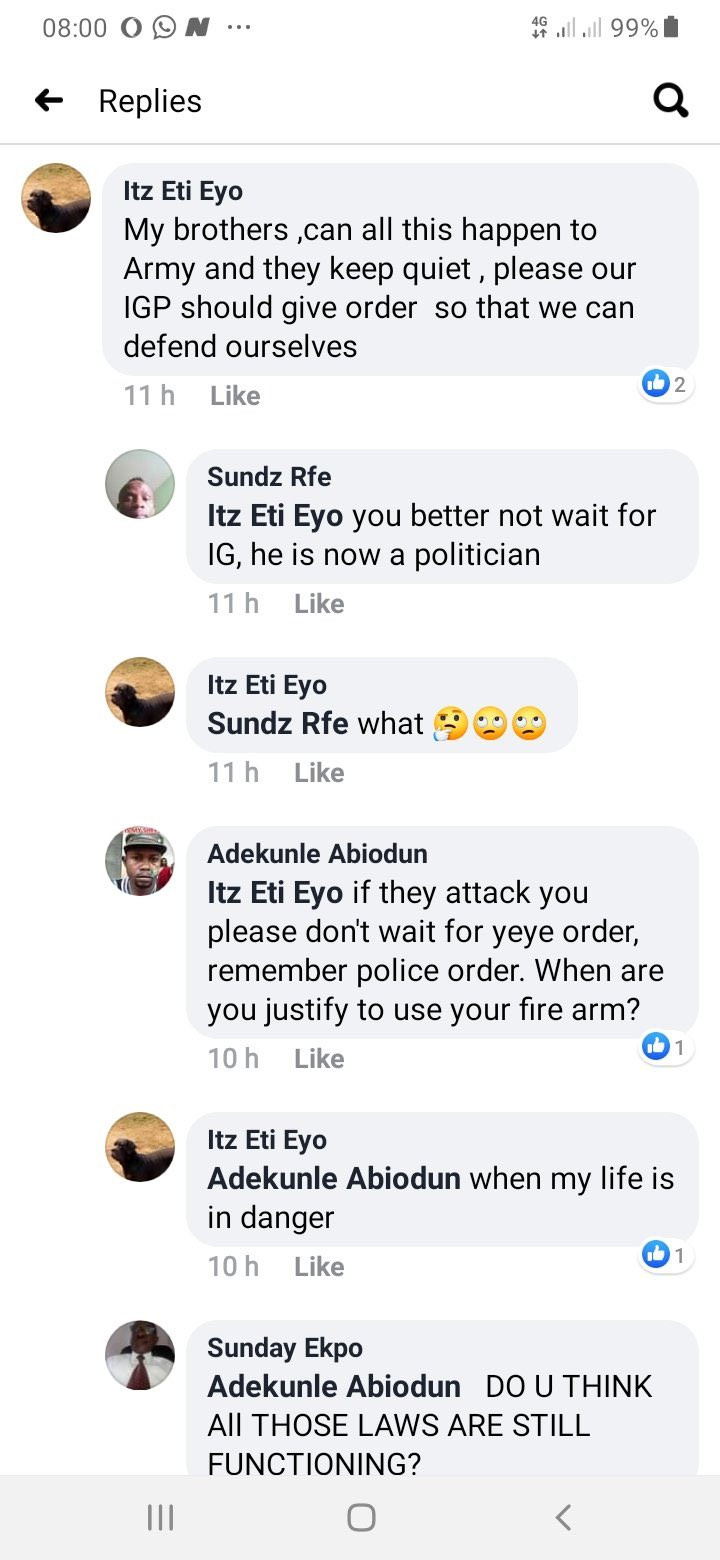Open Sunday Ekpo's profile picture
Screen dimensions: 720x1560
pyautogui.click(x=140, y=1355)
